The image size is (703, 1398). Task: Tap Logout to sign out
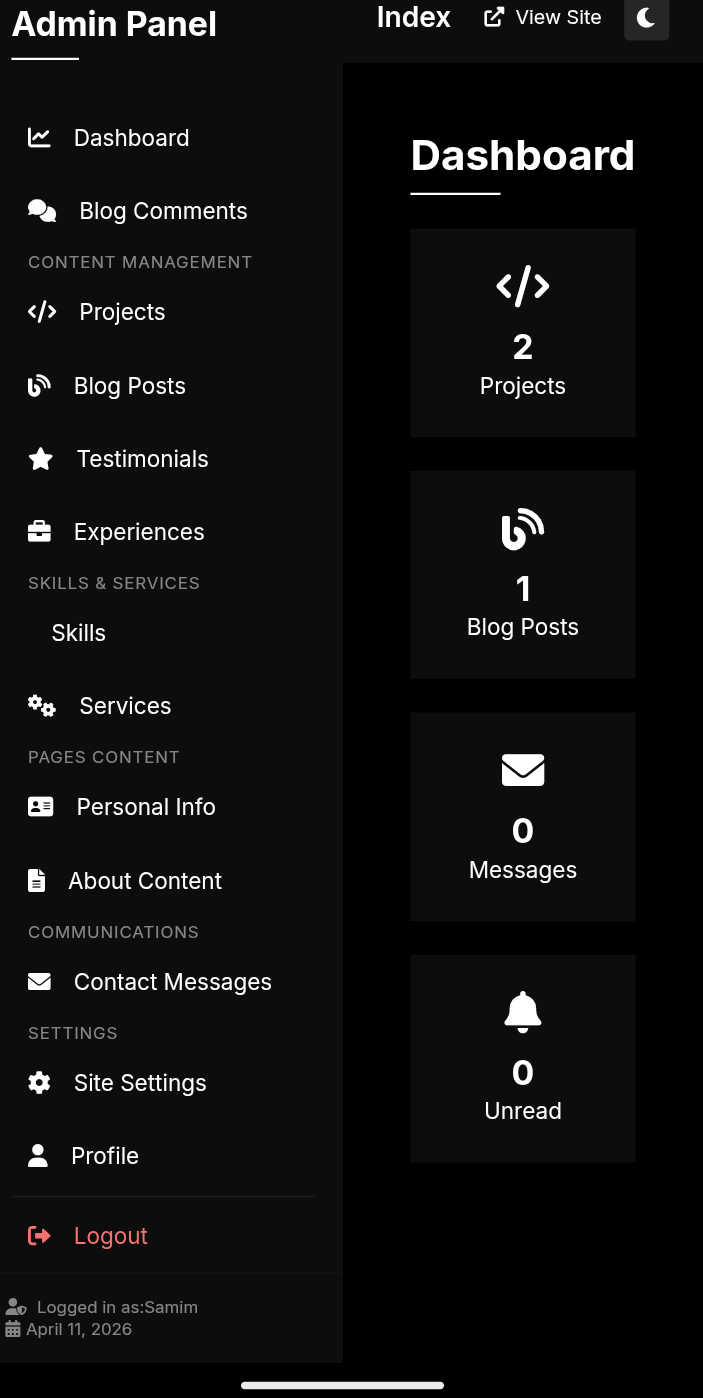click(x=110, y=1236)
